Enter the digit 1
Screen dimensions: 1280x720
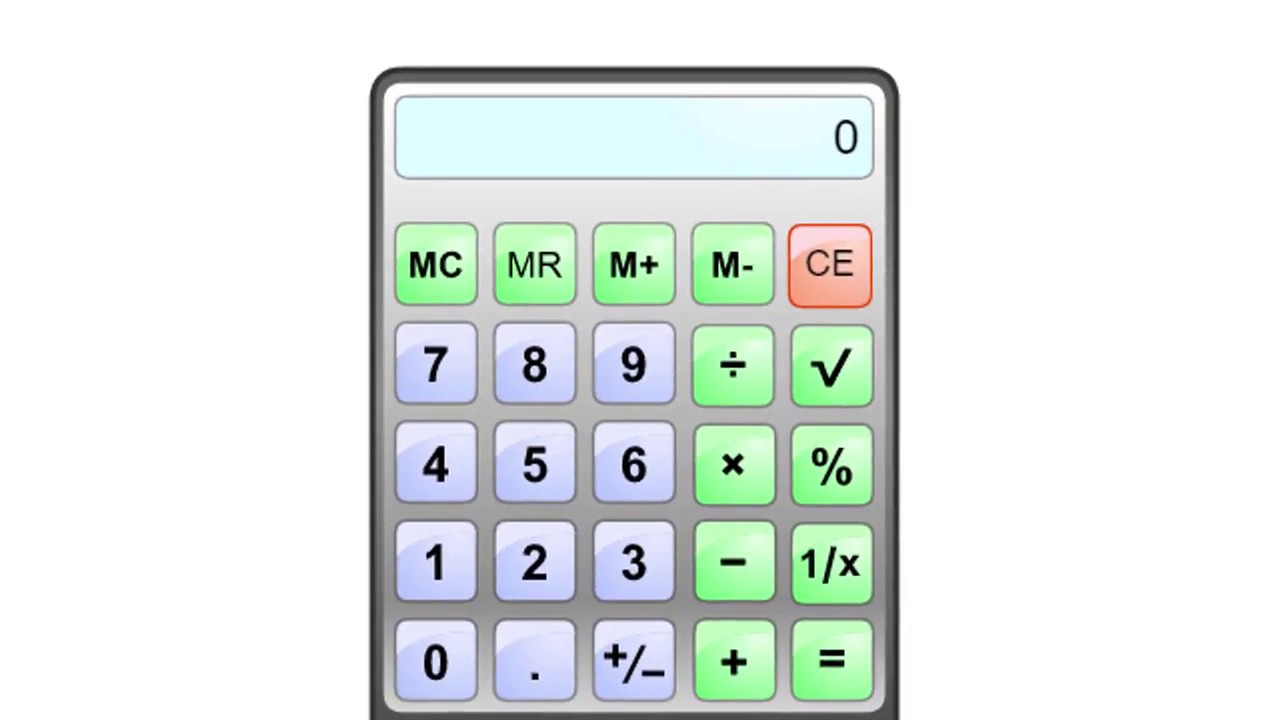(x=436, y=563)
